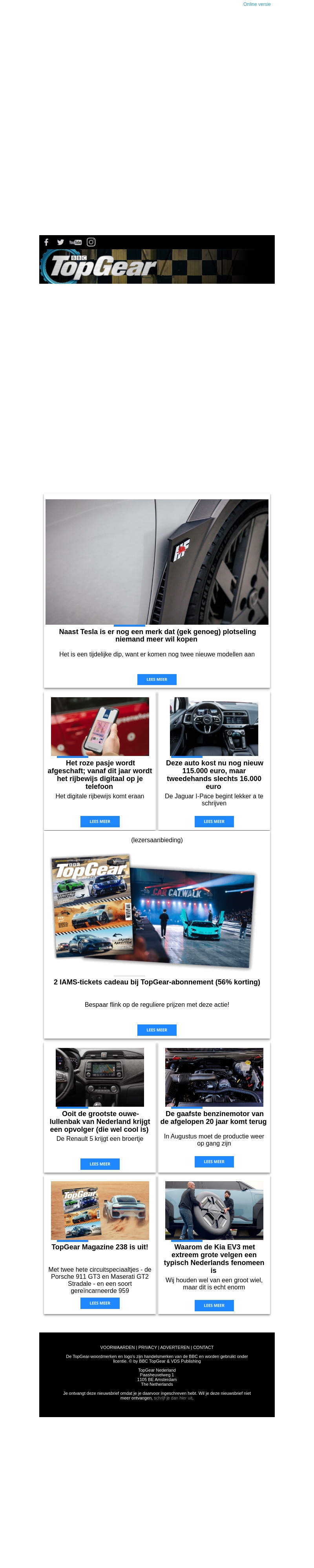Tap Lees meer under the Tesla article

pyautogui.click(x=157, y=679)
